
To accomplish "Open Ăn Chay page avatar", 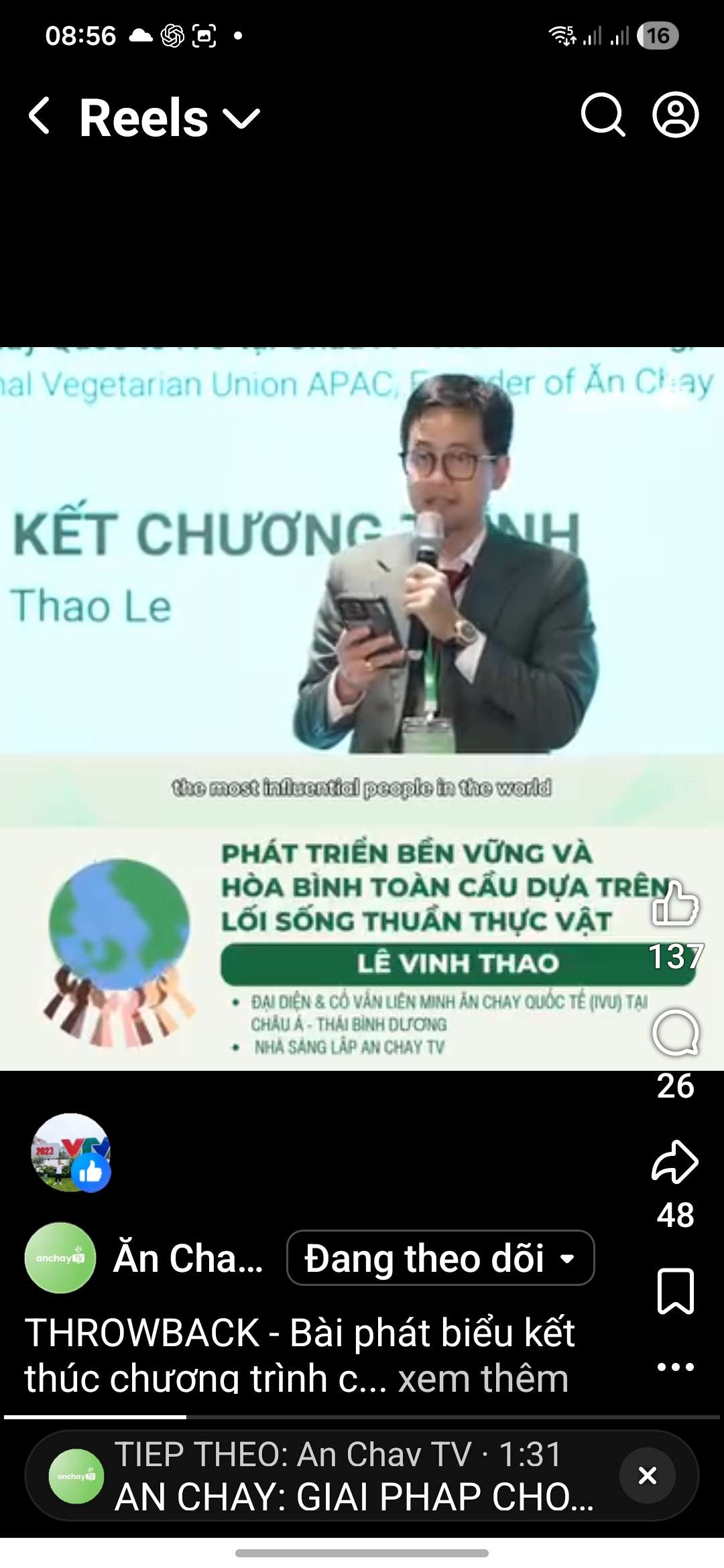I will [x=60, y=1258].
